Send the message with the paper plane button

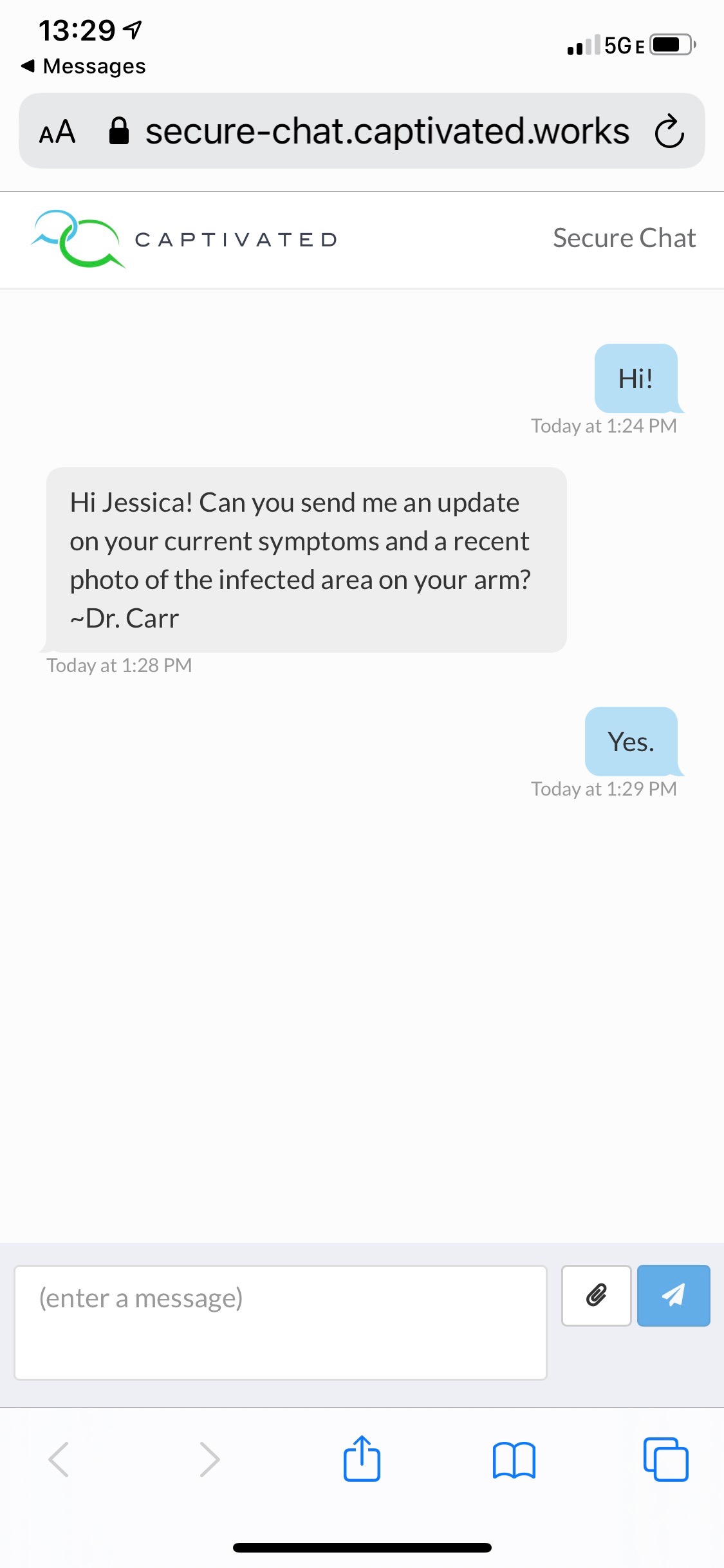pyautogui.click(x=673, y=1296)
